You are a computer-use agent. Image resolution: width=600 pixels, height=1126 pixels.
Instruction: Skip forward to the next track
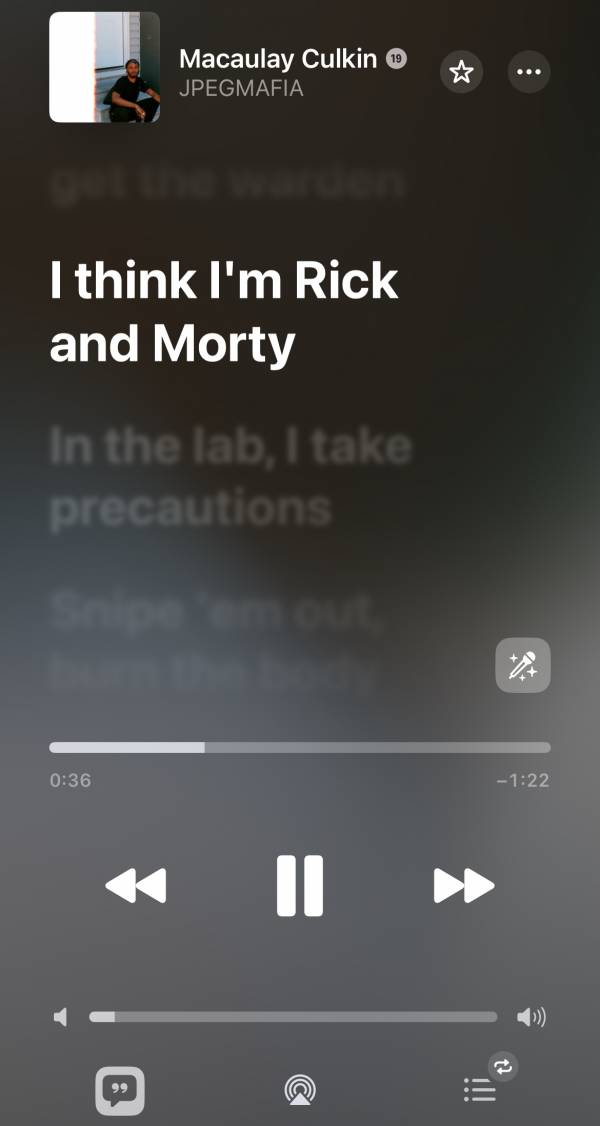pyautogui.click(x=464, y=886)
